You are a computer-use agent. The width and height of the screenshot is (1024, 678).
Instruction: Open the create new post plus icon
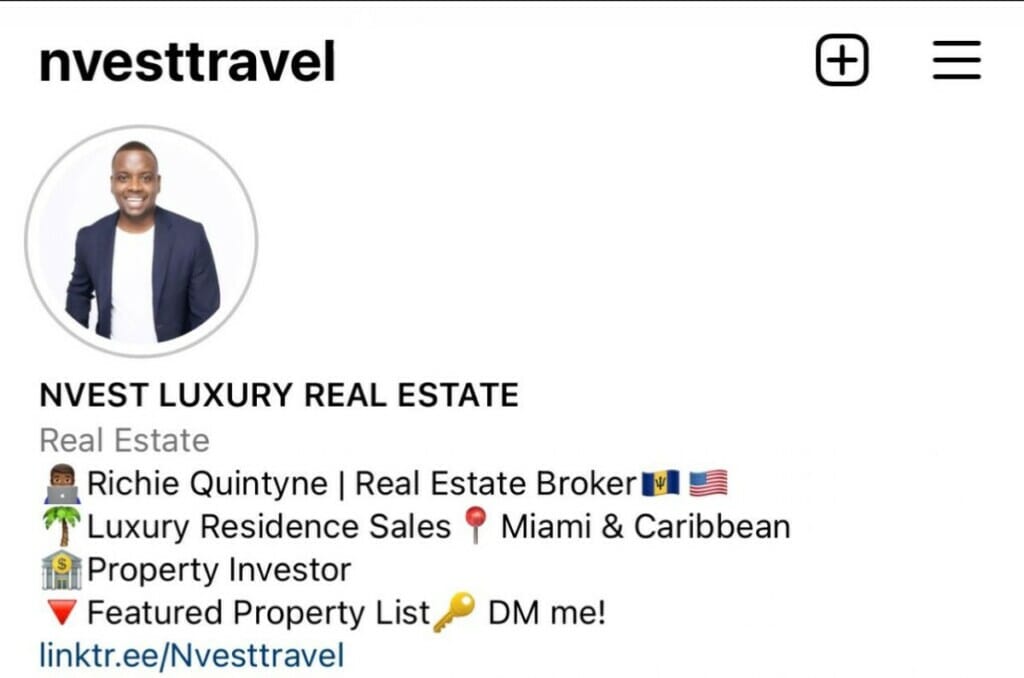point(842,61)
